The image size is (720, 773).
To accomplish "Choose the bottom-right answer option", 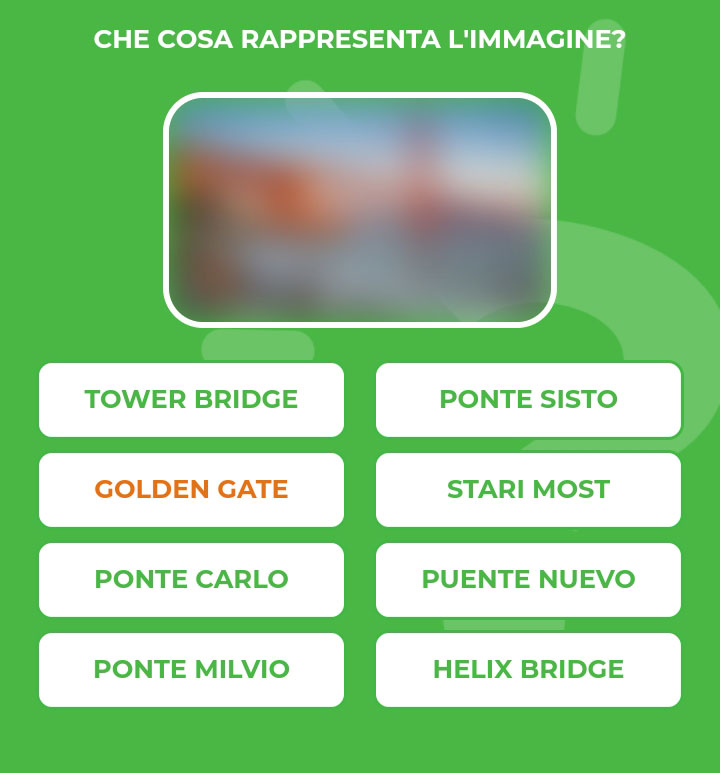I will point(529,669).
